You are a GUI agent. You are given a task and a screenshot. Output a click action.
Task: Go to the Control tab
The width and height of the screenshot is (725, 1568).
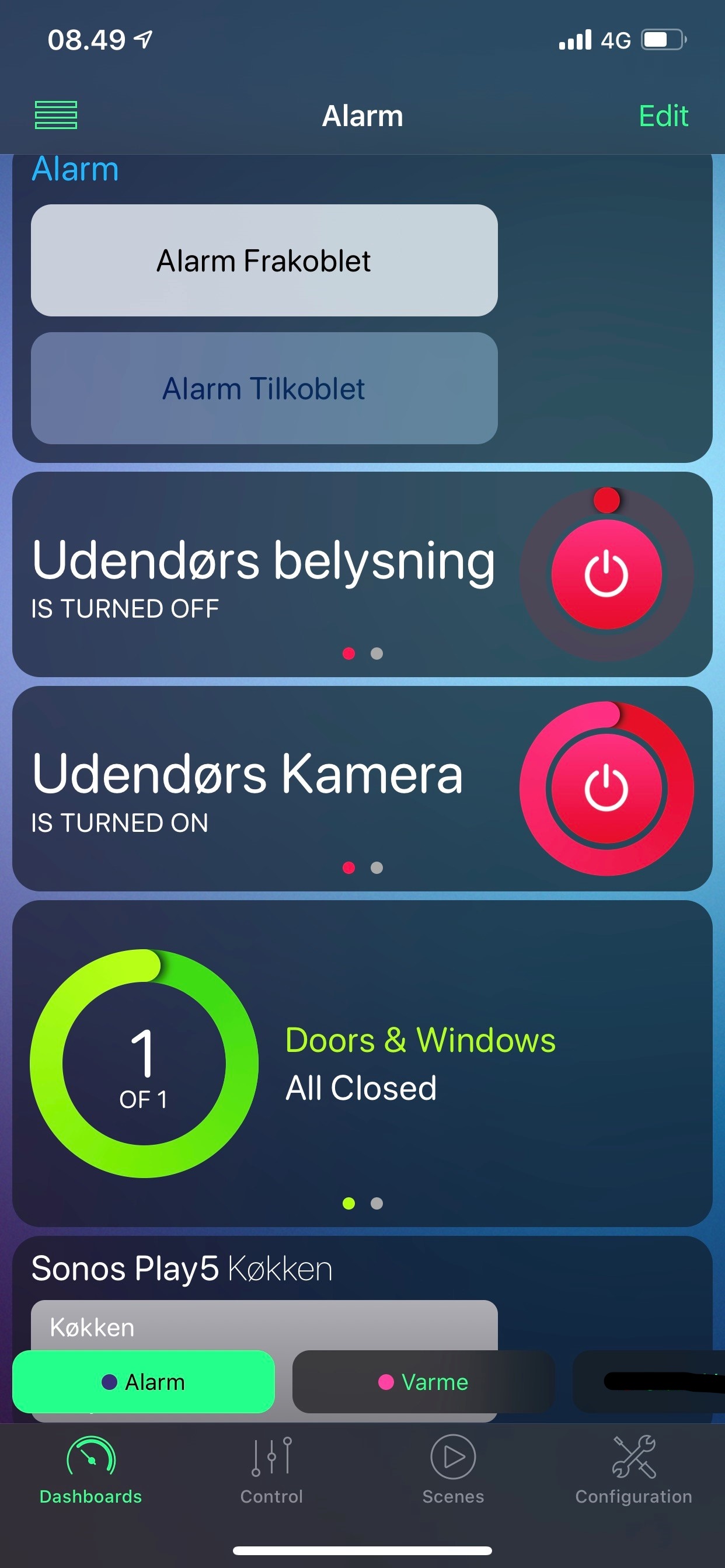271,1469
